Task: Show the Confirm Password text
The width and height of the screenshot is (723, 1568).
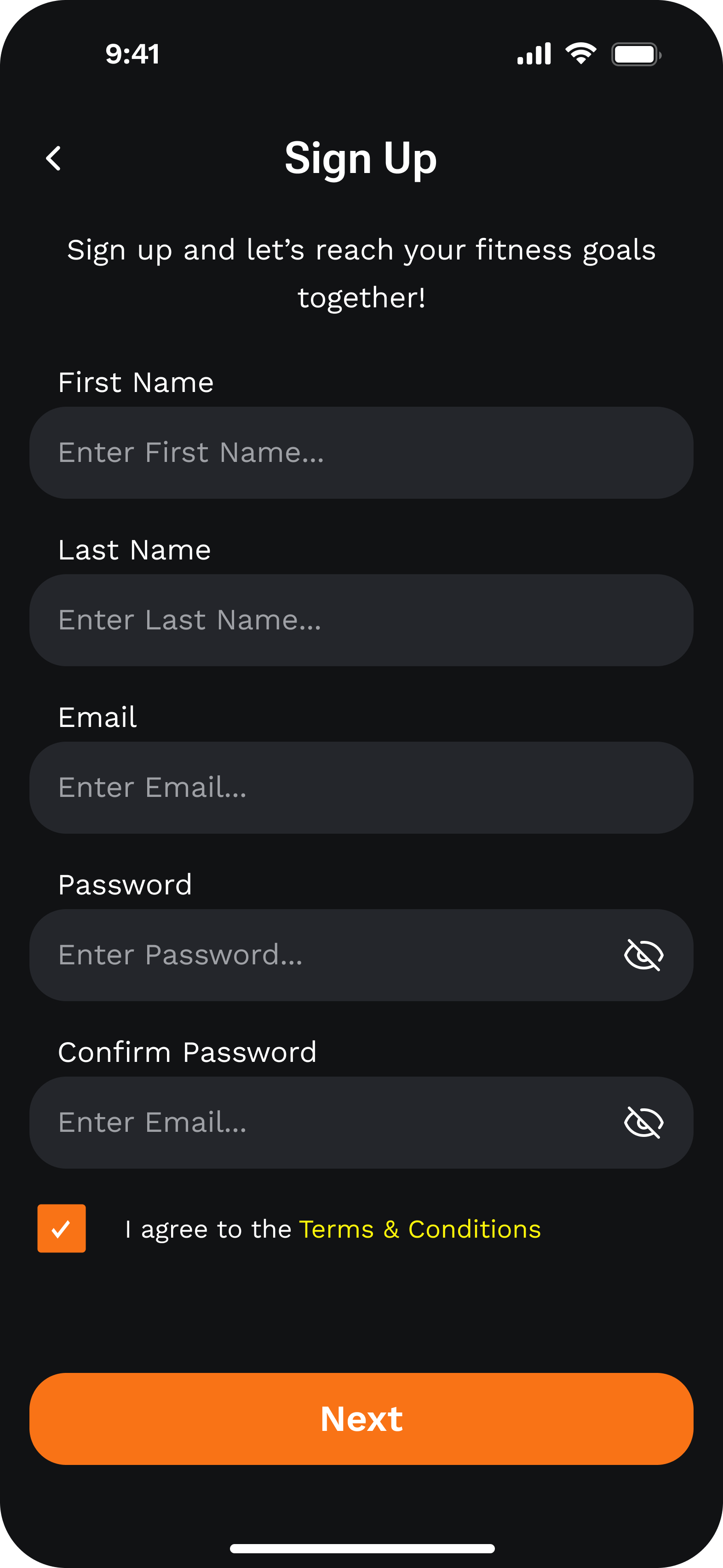Action: click(x=643, y=1123)
